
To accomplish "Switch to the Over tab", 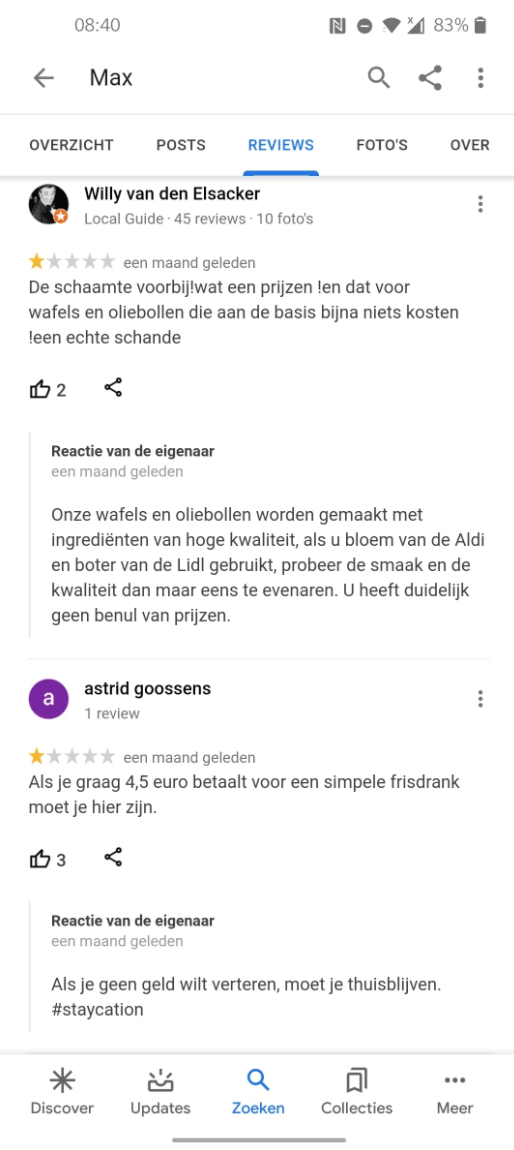I will click(x=470, y=145).
